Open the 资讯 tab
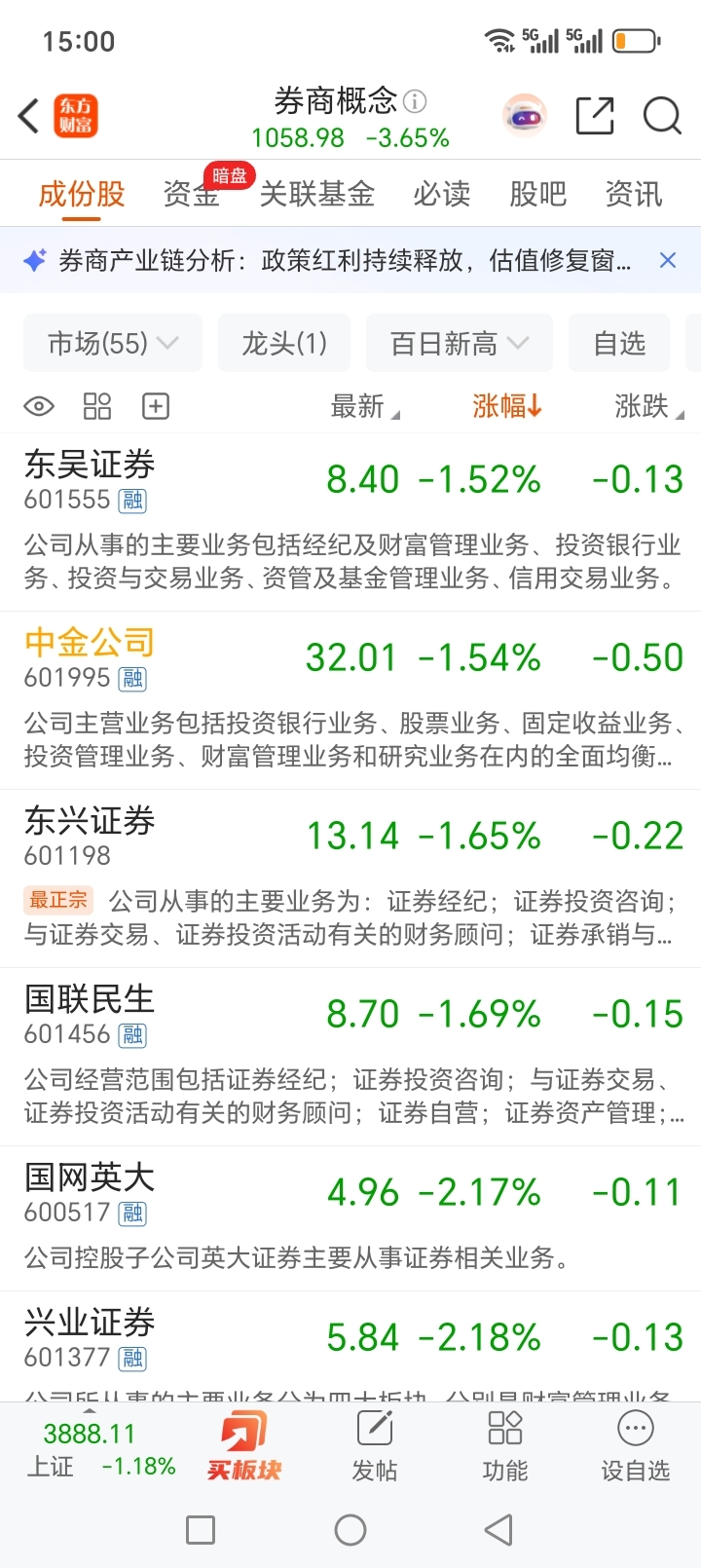 click(x=634, y=194)
